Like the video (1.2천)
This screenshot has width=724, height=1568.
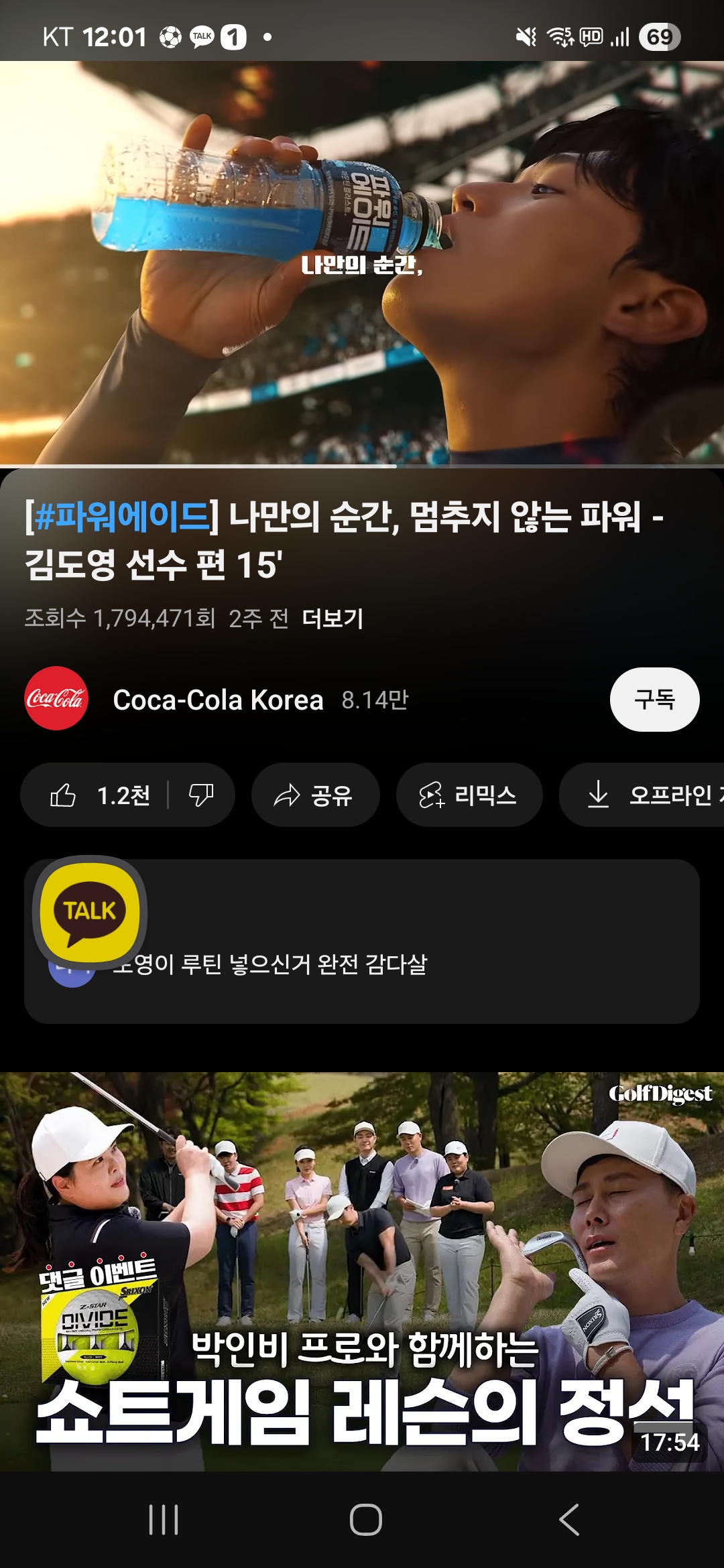coord(99,795)
